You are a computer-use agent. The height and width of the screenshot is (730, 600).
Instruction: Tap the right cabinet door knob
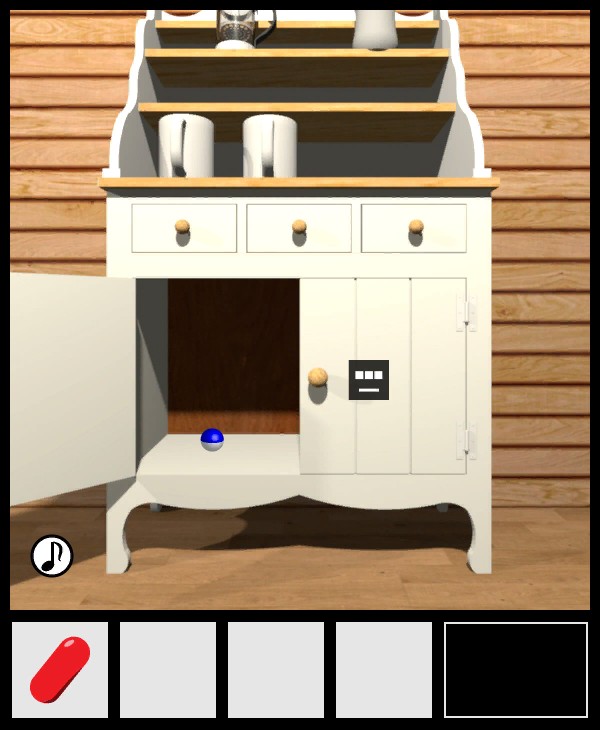317,377
